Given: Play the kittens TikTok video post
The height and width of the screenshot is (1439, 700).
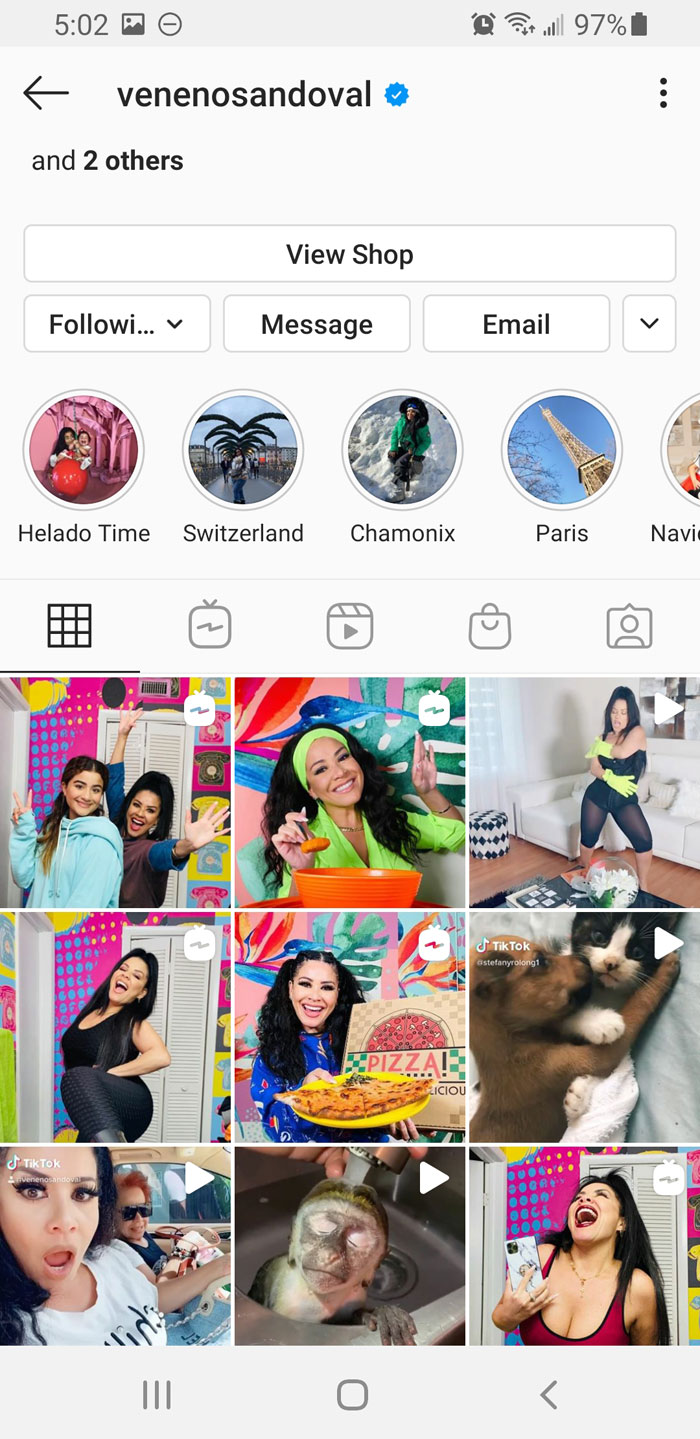Looking at the screenshot, I should pos(584,1027).
